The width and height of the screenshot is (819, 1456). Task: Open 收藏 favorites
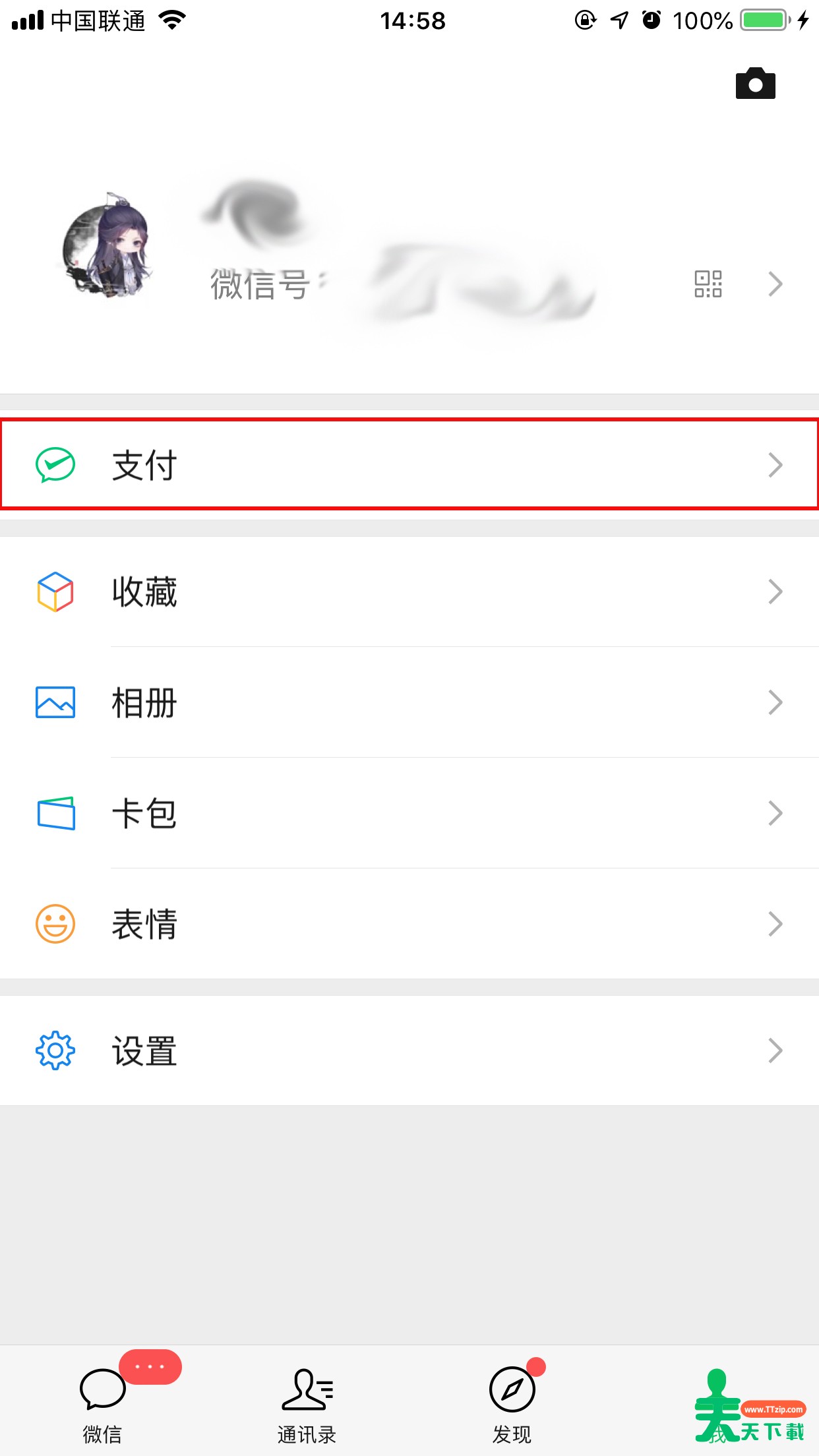(409, 591)
